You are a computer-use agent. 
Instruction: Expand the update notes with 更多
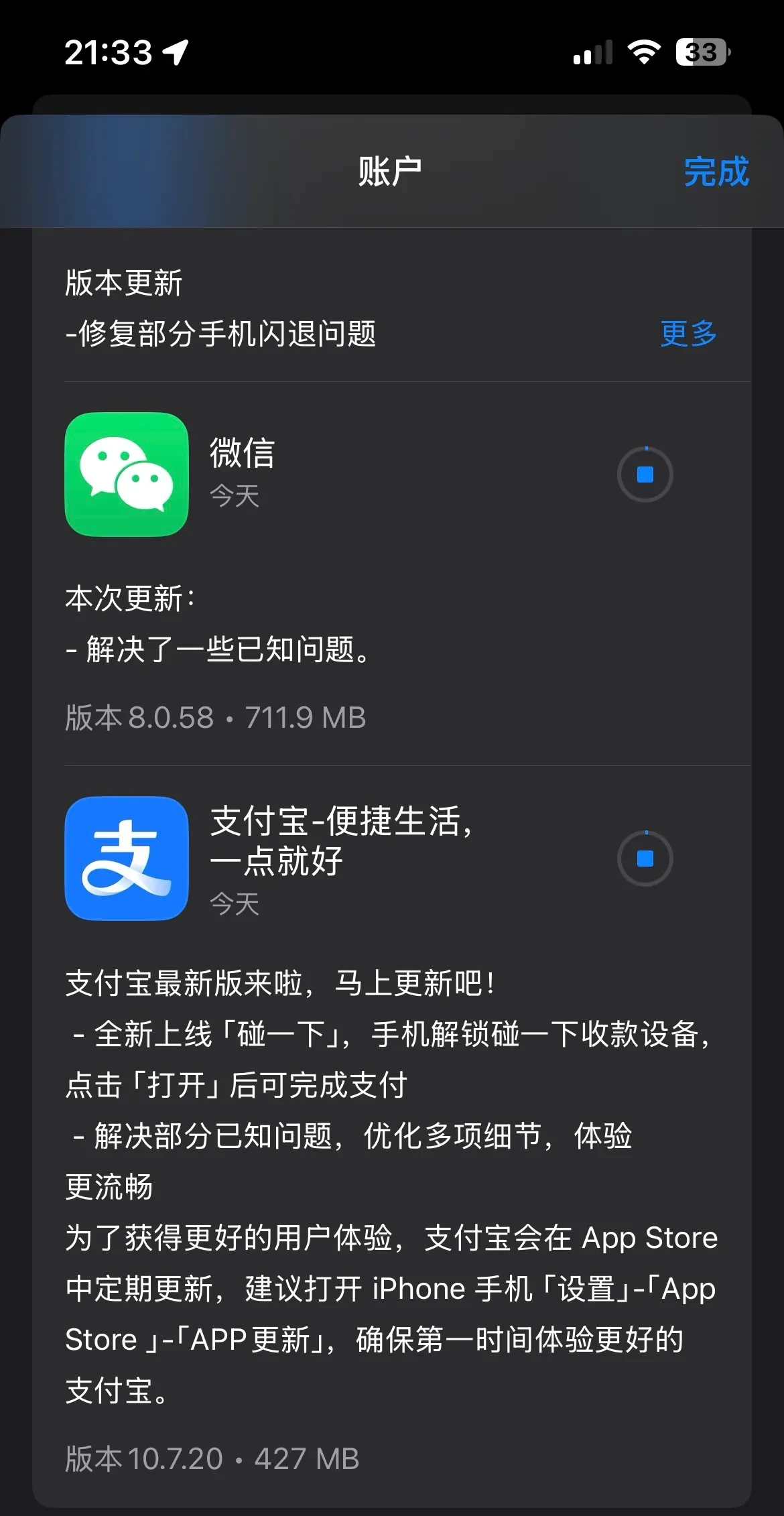[688, 335]
